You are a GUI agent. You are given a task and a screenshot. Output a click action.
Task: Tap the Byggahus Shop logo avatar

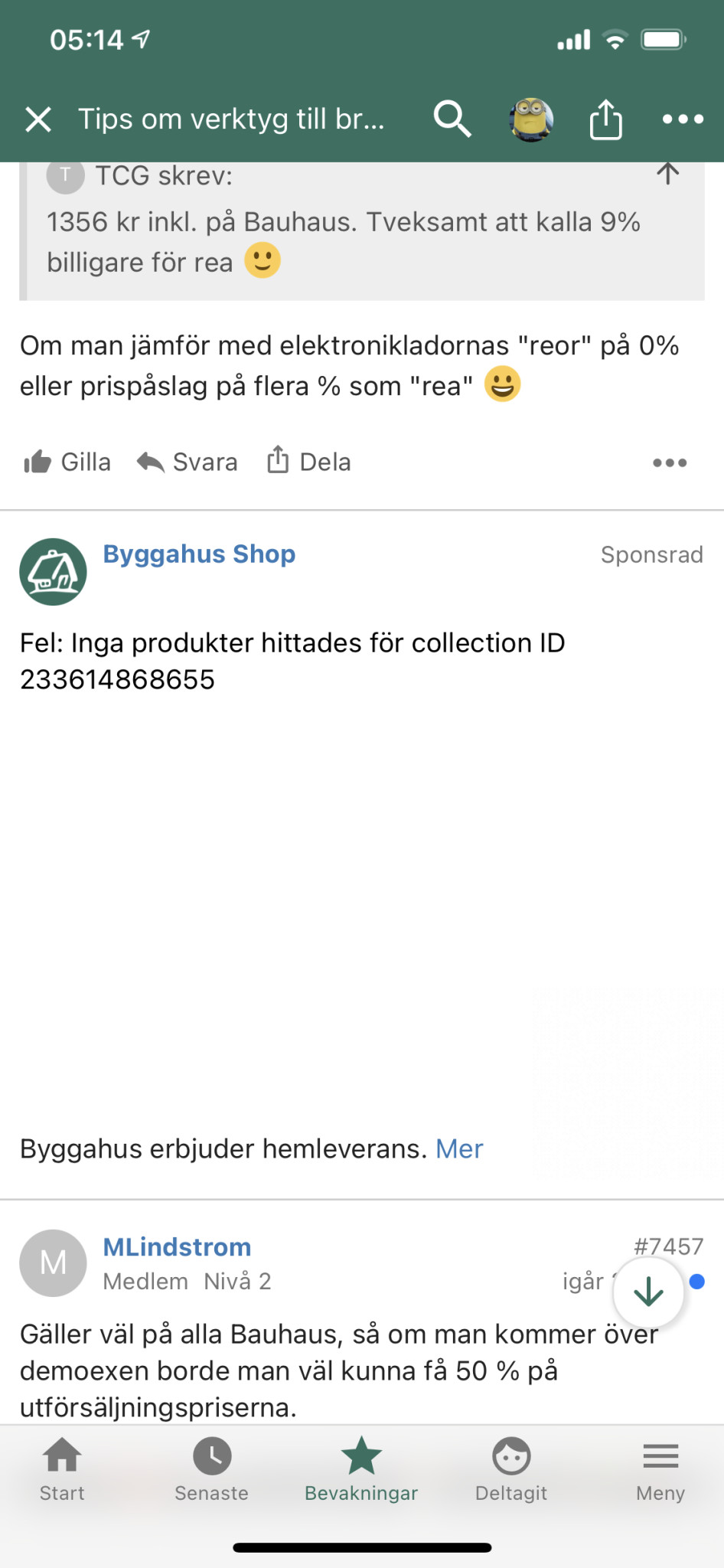[x=53, y=572]
